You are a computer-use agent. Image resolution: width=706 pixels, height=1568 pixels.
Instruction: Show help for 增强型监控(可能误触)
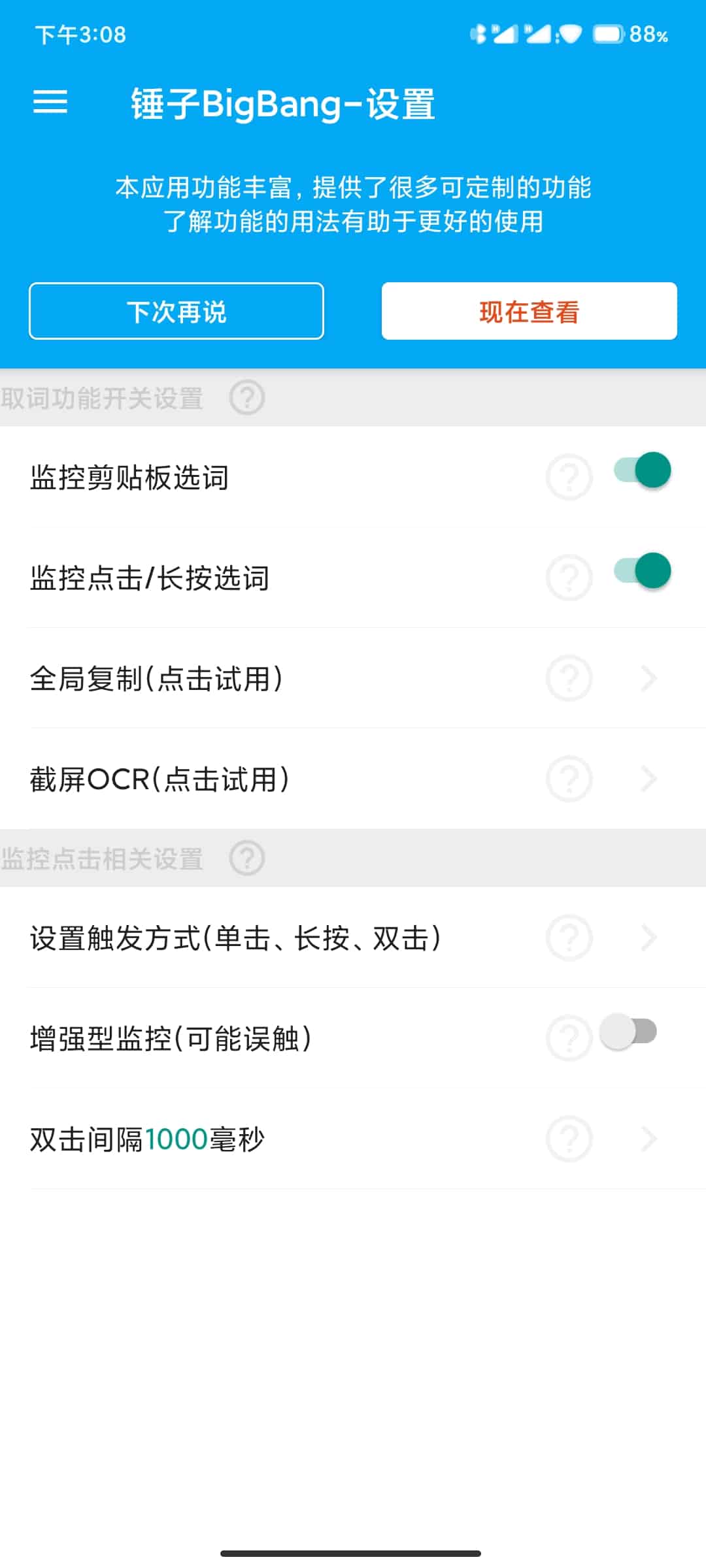pyautogui.click(x=569, y=1038)
